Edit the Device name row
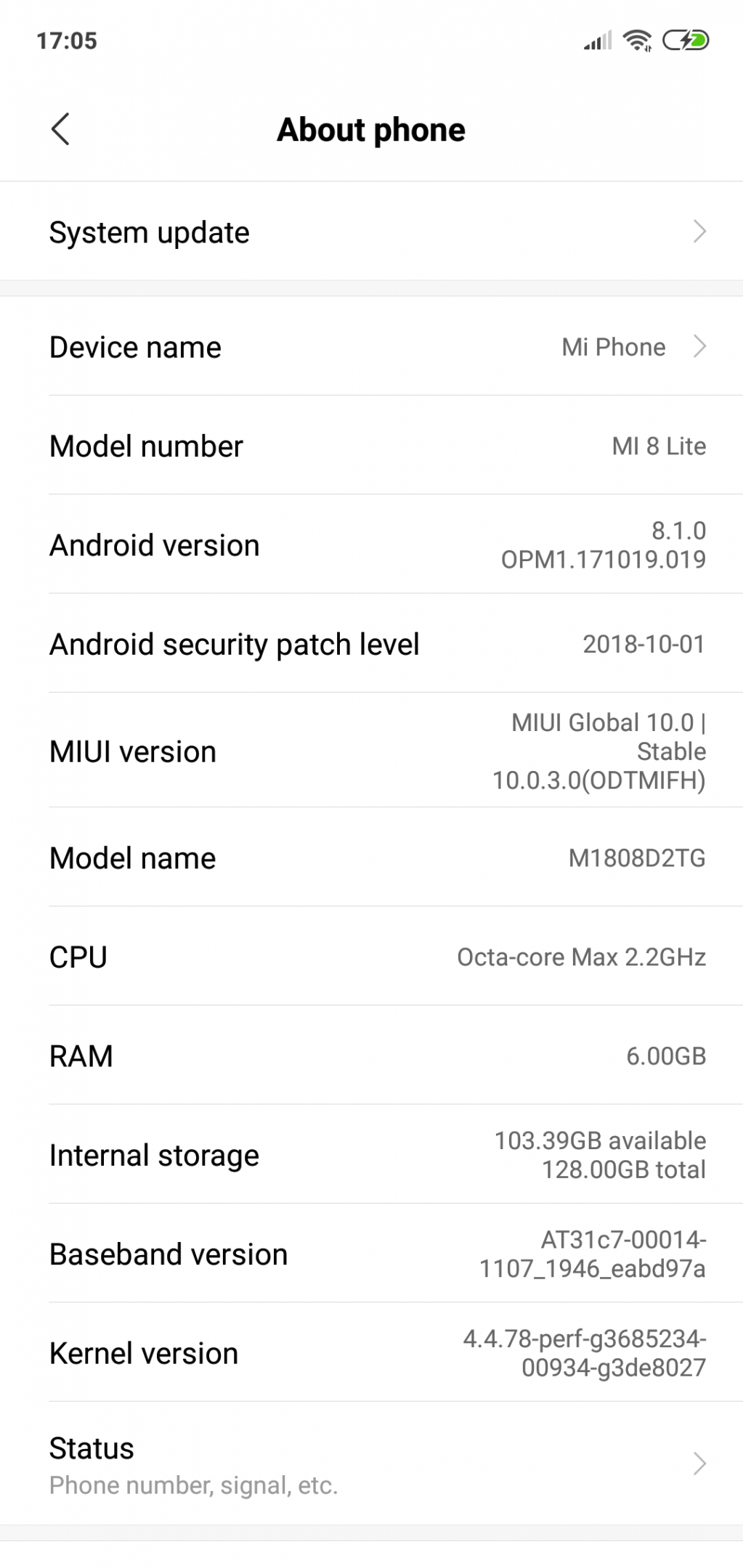The width and height of the screenshot is (743, 1568). [x=371, y=346]
